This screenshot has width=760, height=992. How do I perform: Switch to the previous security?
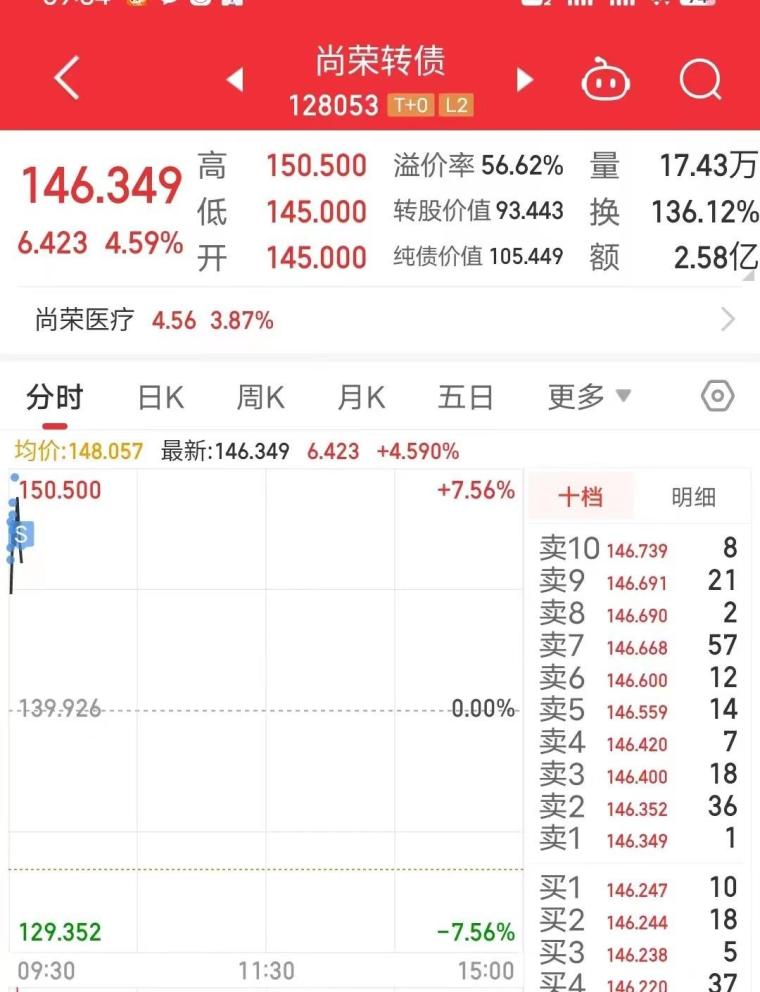click(x=236, y=79)
